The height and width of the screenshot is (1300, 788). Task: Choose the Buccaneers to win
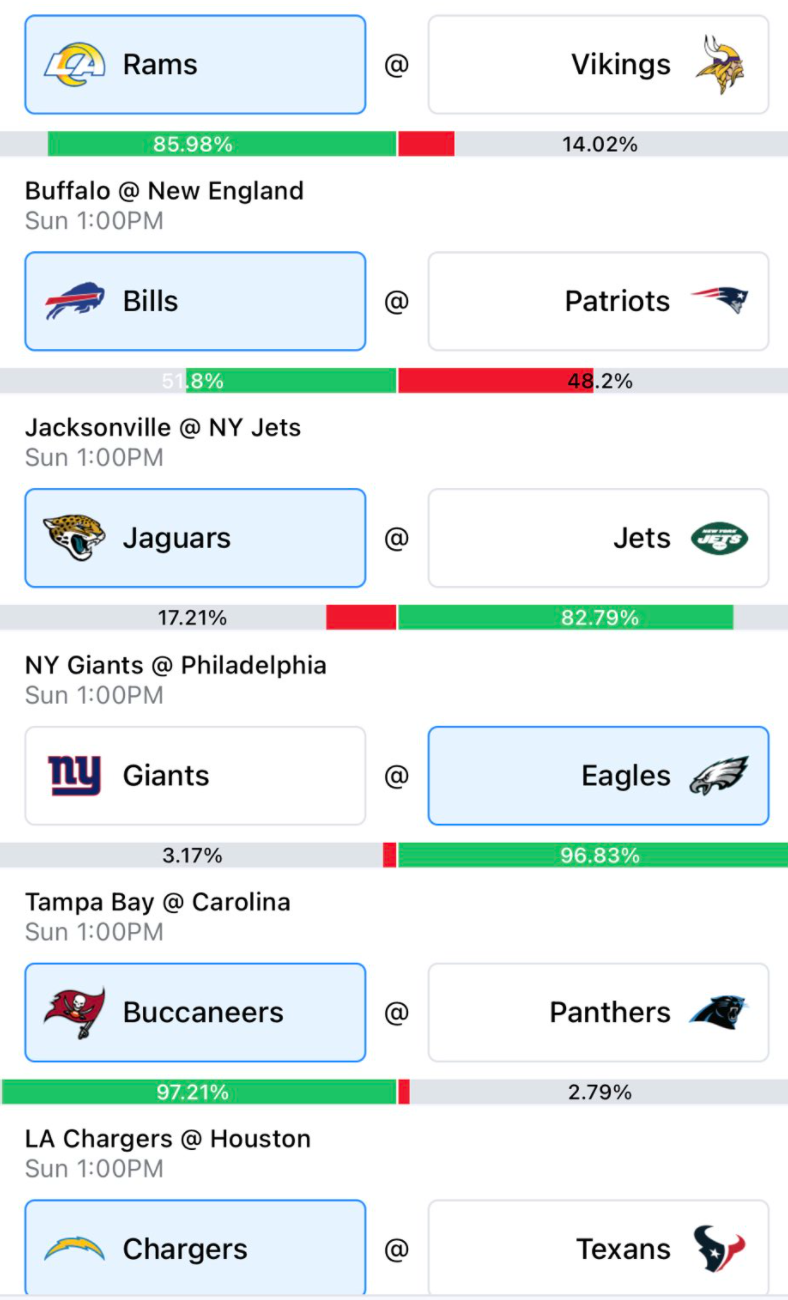click(x=195, y=1012)
